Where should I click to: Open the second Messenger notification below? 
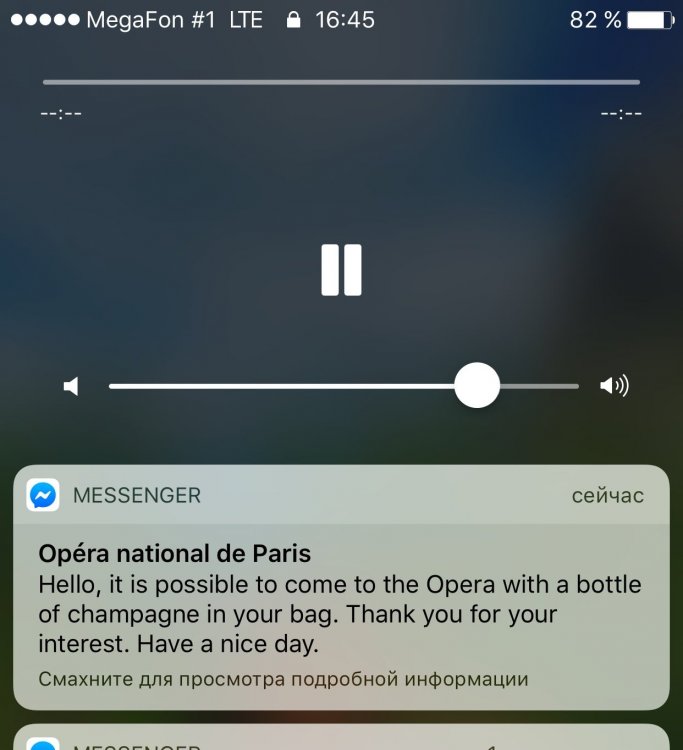tap(341, 740)
